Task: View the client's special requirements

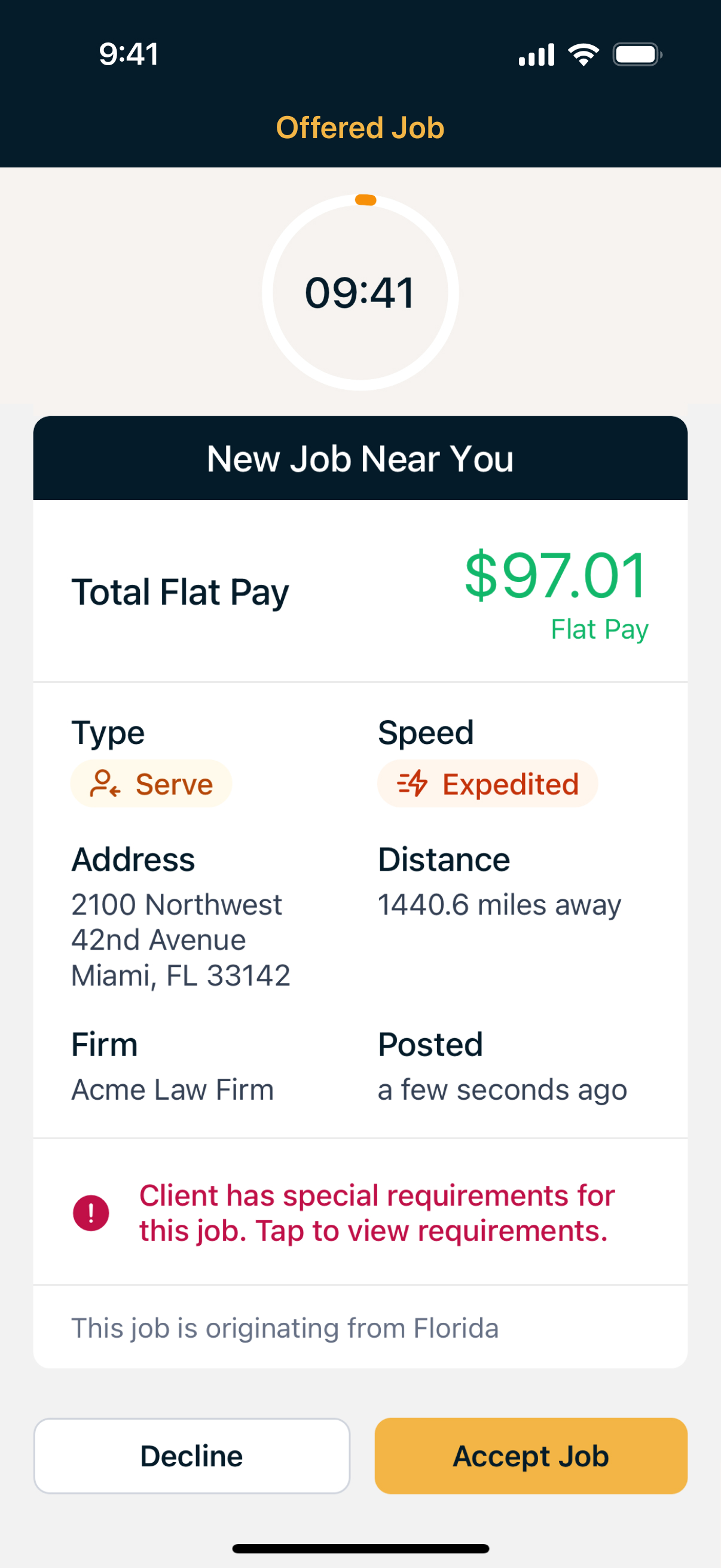Action: tap(360, 1213)
